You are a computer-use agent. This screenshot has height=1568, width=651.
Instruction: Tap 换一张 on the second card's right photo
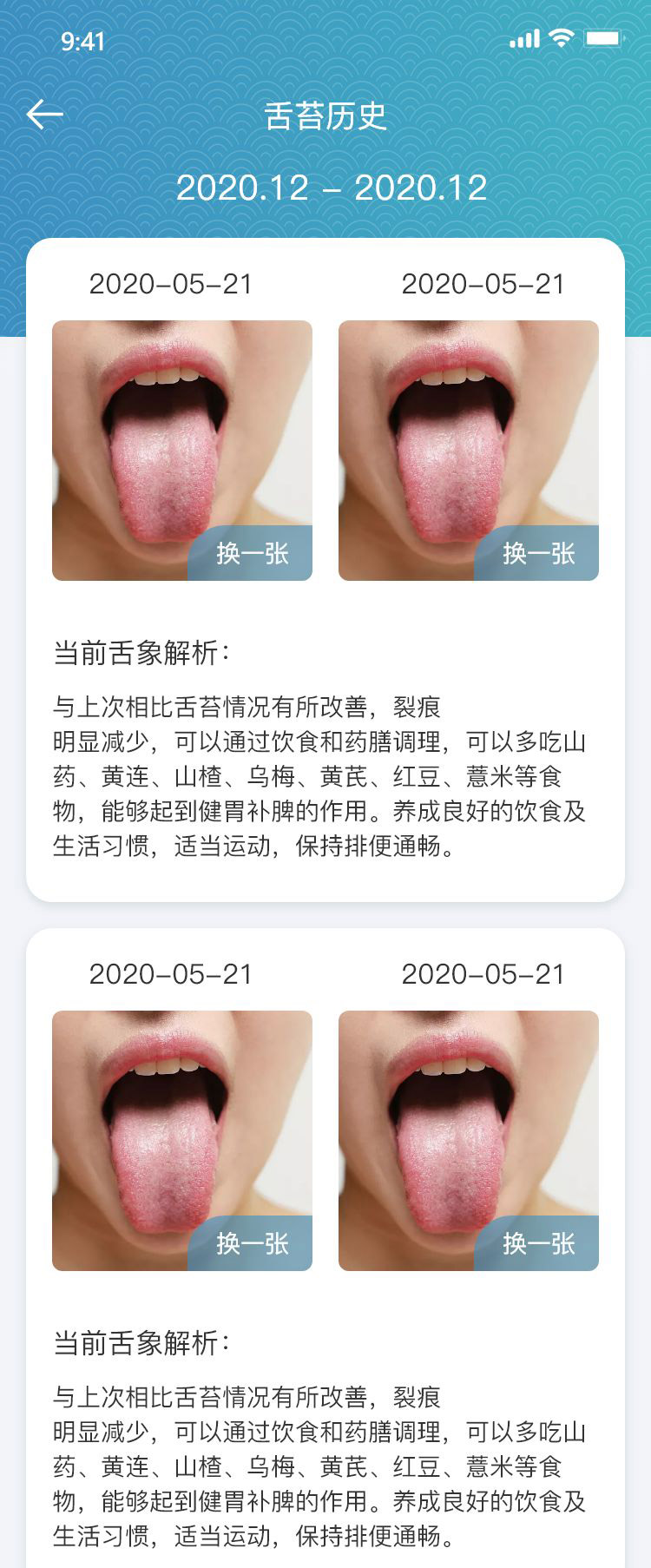538,1243
